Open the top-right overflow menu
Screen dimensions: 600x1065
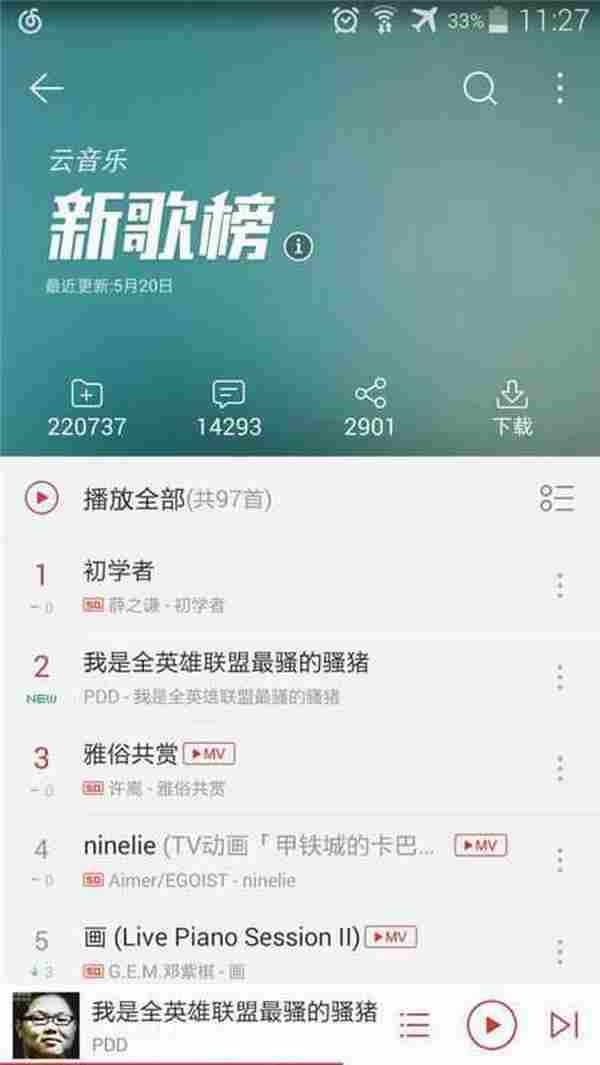click(x=559, y=89)
